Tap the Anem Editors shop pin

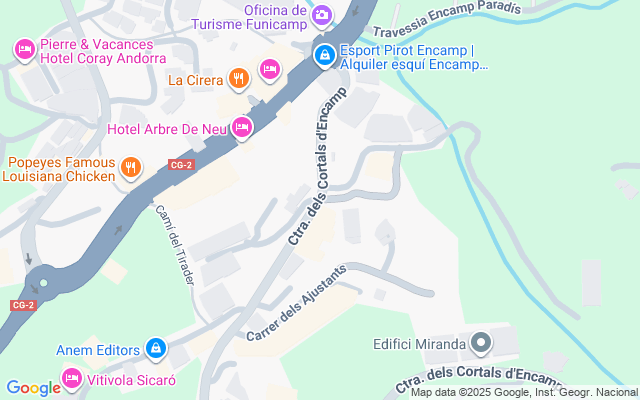[x=155, y=348]
